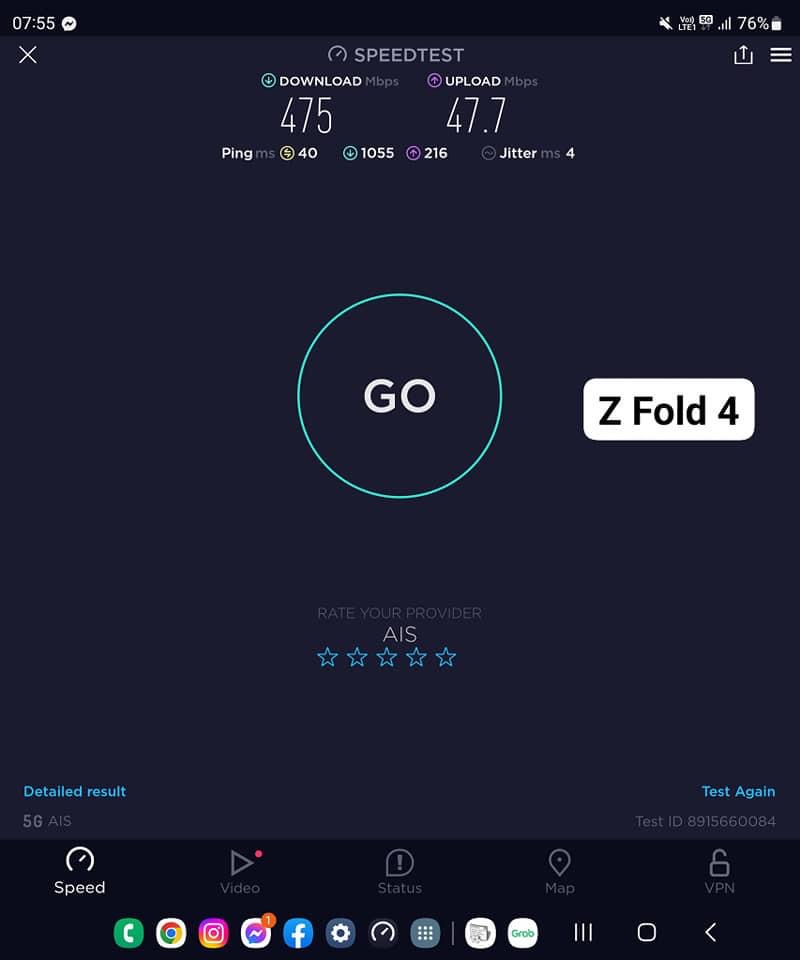Share the speed test result
This screenshot has width=800, height=960.
coord(743,55)
